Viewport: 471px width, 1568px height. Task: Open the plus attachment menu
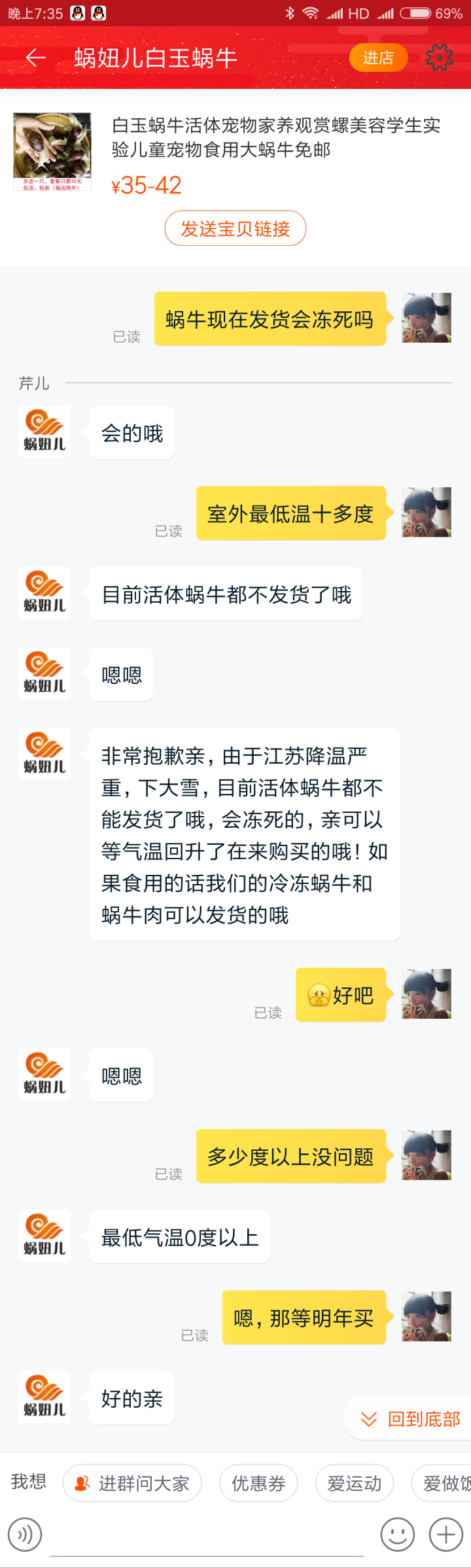[446, 1534]
